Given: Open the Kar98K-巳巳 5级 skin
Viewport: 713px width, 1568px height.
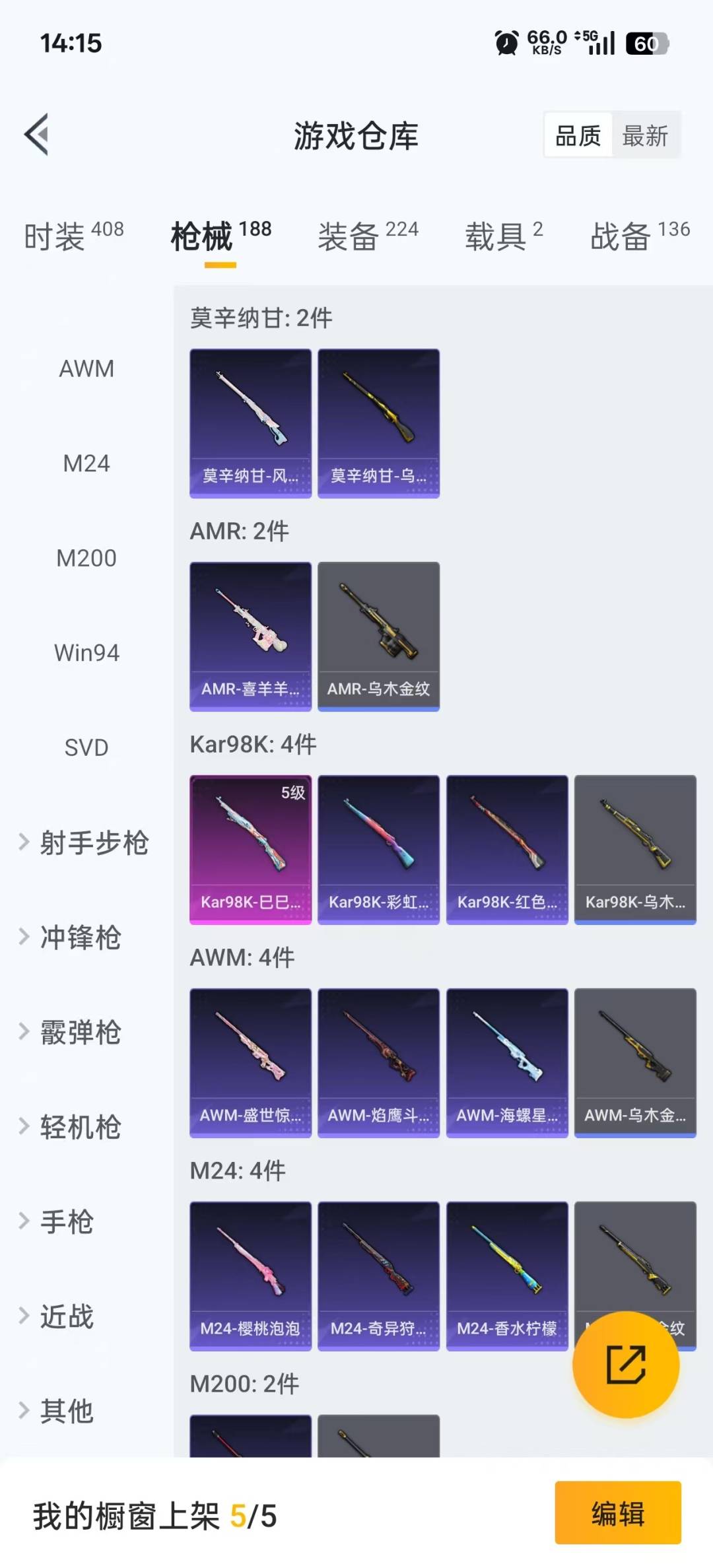Looking at the screenshot, I should click(250, 849).
